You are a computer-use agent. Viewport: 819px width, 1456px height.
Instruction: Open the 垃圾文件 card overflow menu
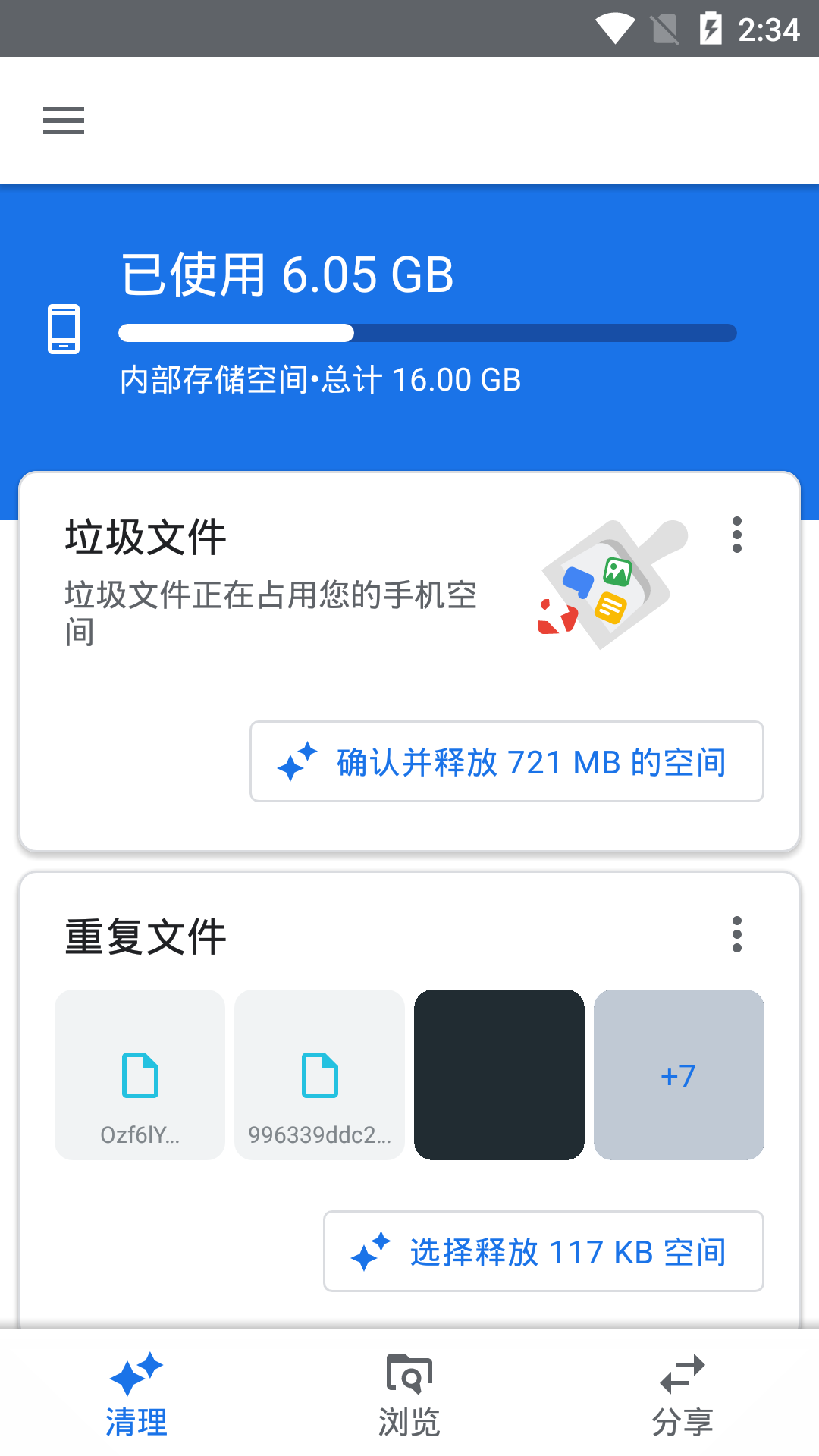coord(736,535)
